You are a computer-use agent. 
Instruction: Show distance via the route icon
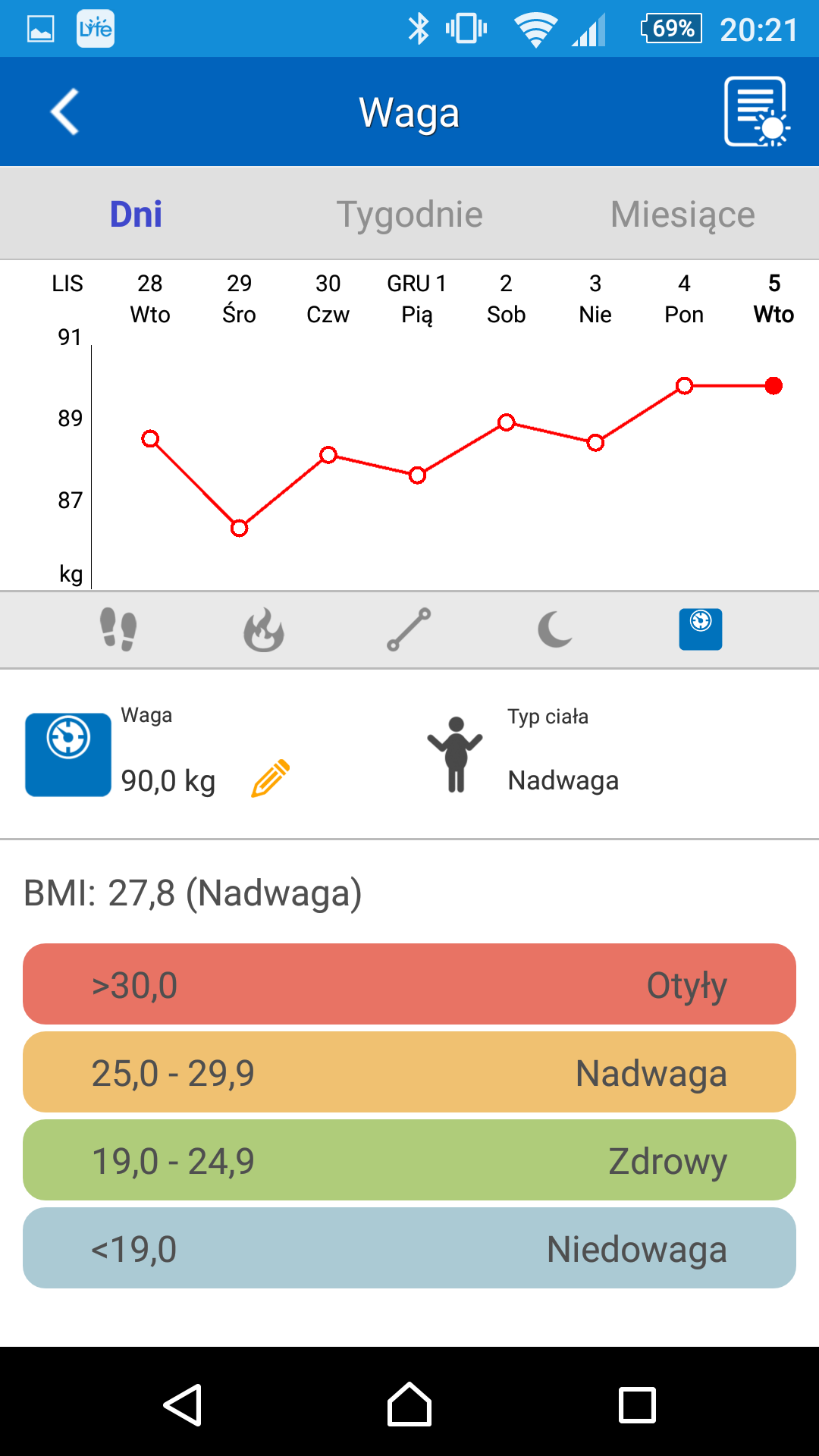(x=409, y=629)
